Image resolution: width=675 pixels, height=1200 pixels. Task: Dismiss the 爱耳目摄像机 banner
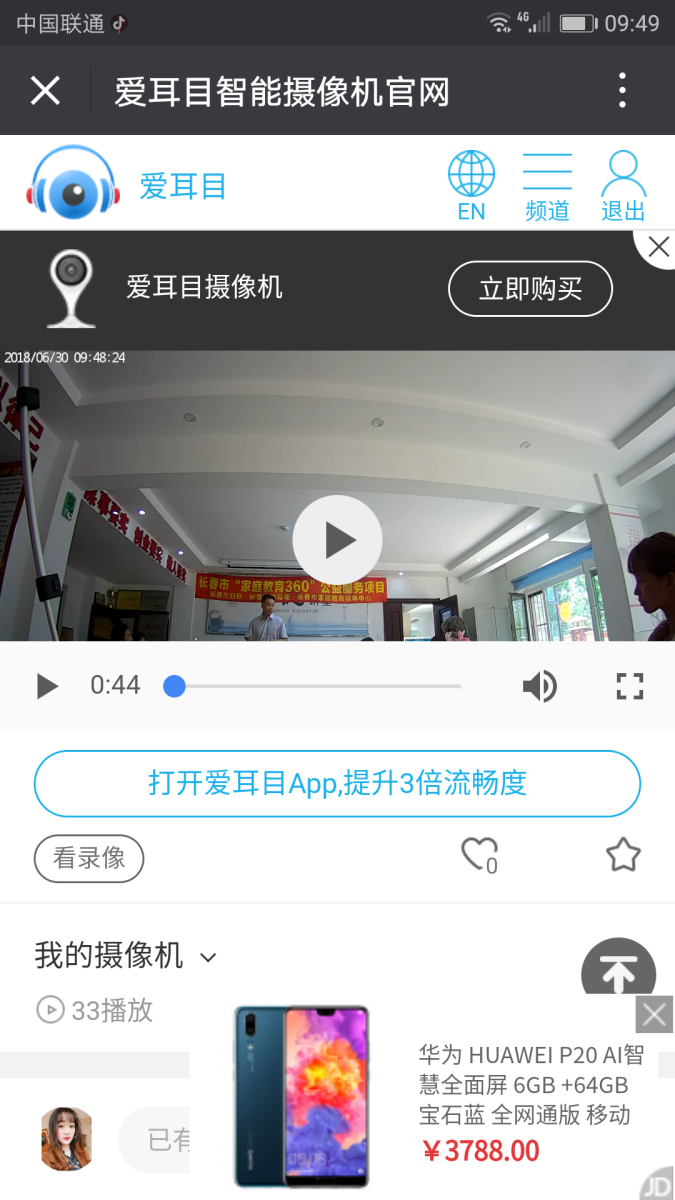tap(658, 247)
